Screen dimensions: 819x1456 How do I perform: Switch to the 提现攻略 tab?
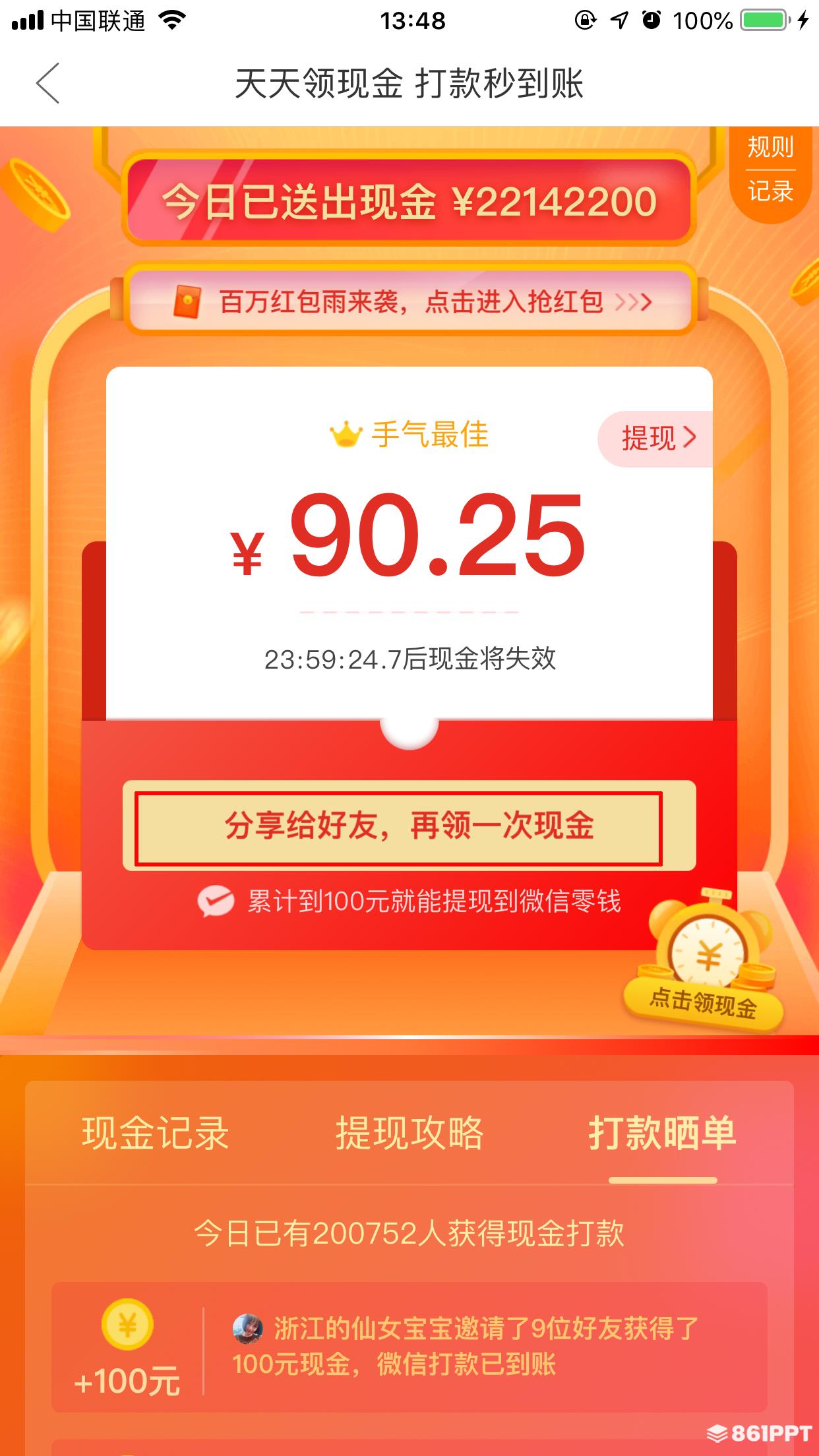click(x=409, y=1133)
